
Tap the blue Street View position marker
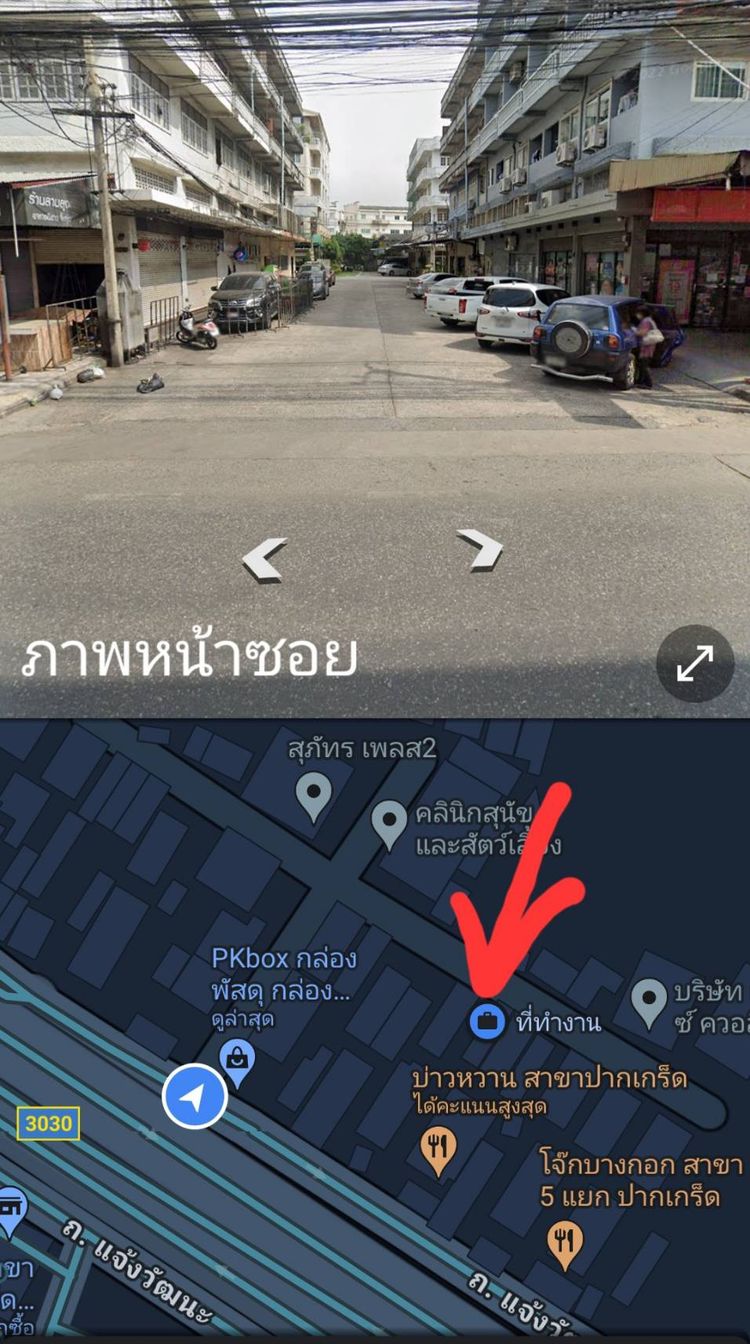coord(195,1097)
